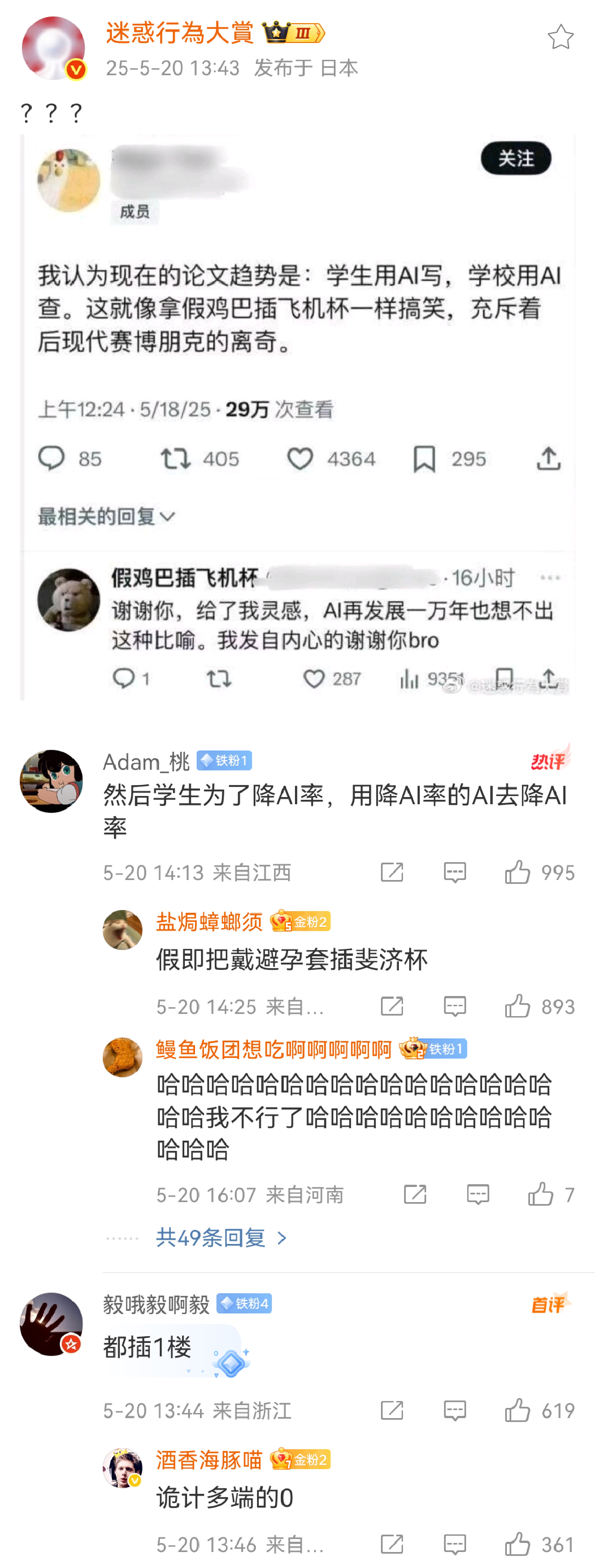The width and height of the screenshot is (595, 1568).
Task: Reply to 盐焗蟑螂须's comment
Action: click(x=455, y=1006)
